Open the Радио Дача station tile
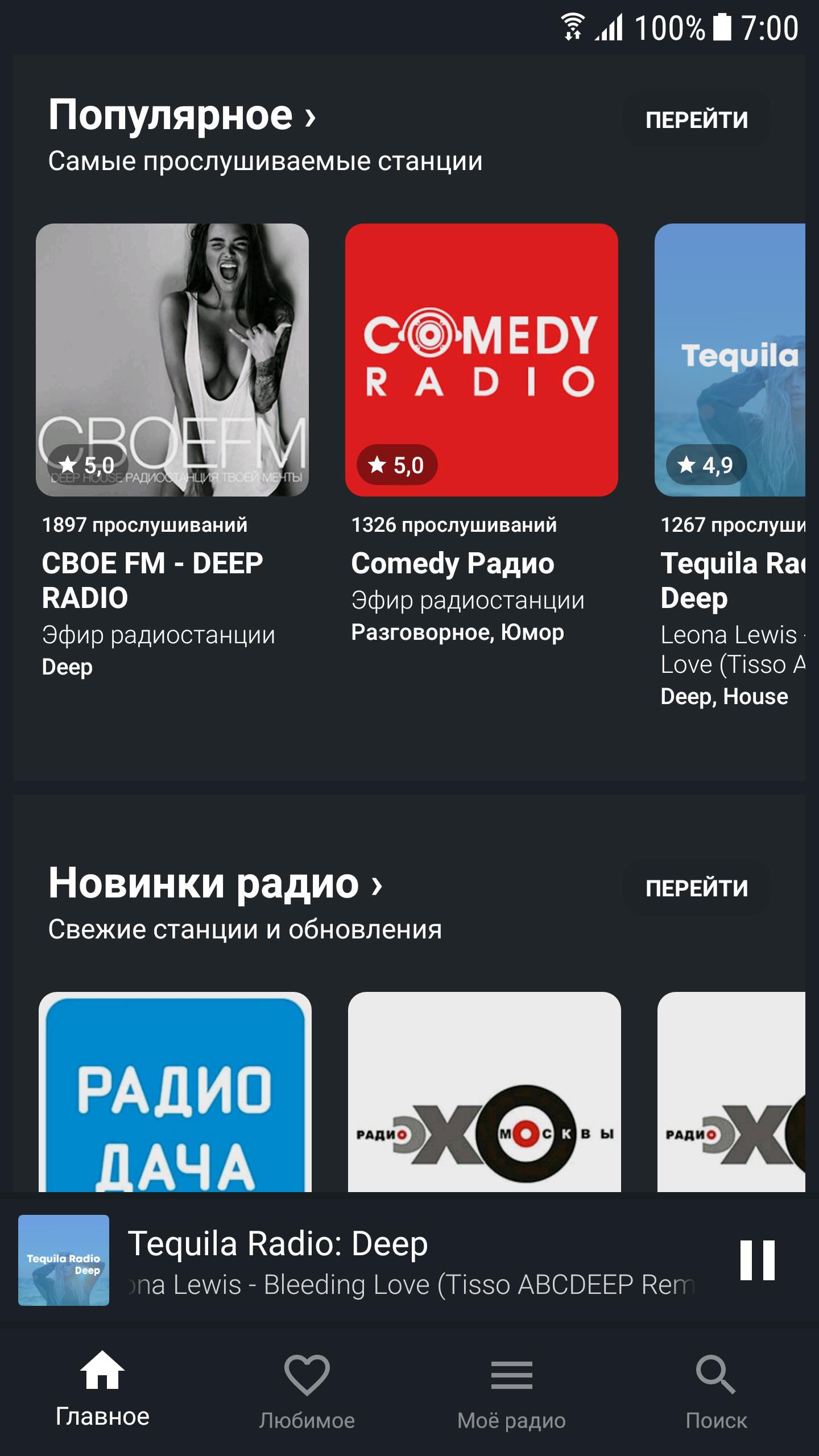 click(175, 1092)
